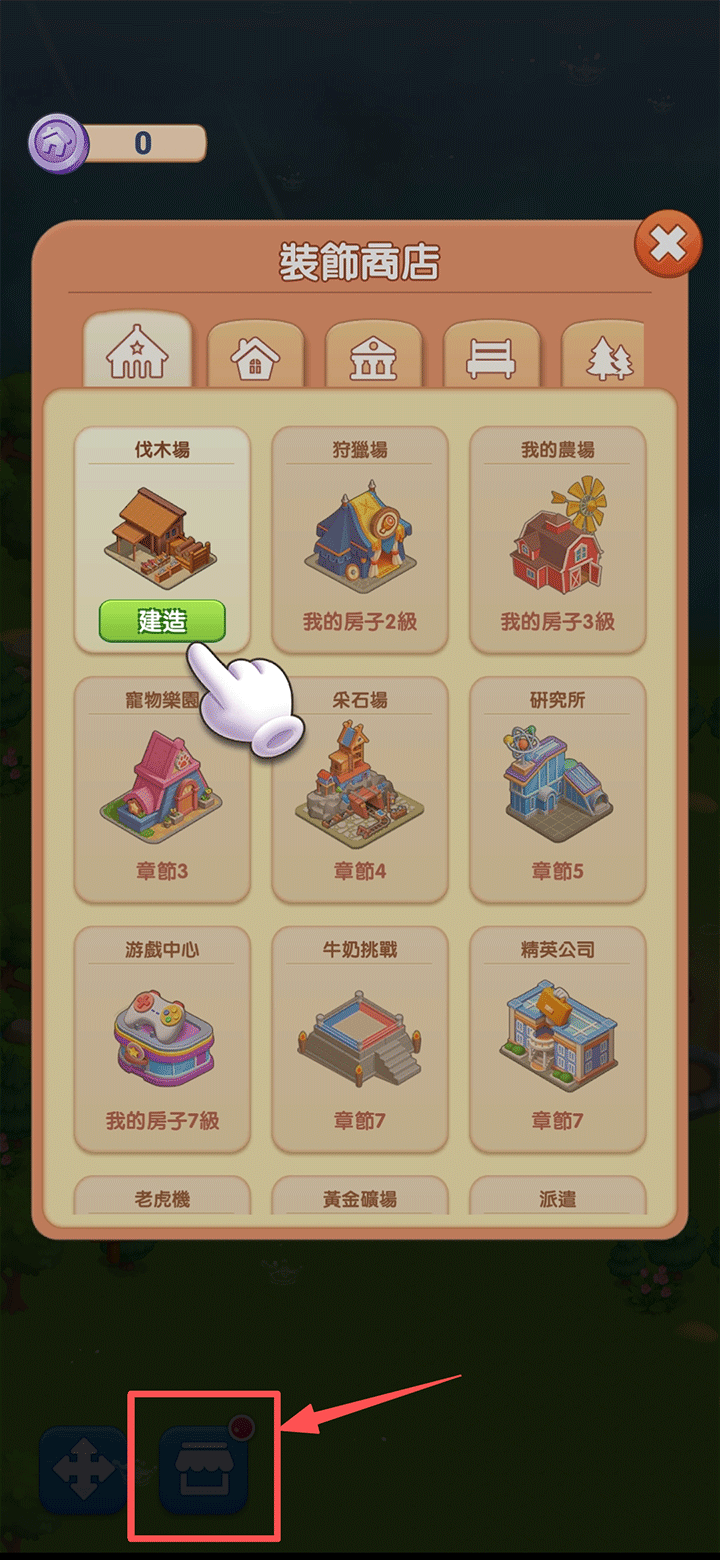Tap the green 建造 button
This screenshot has height=1560, width=720.
tap(162, 621)
